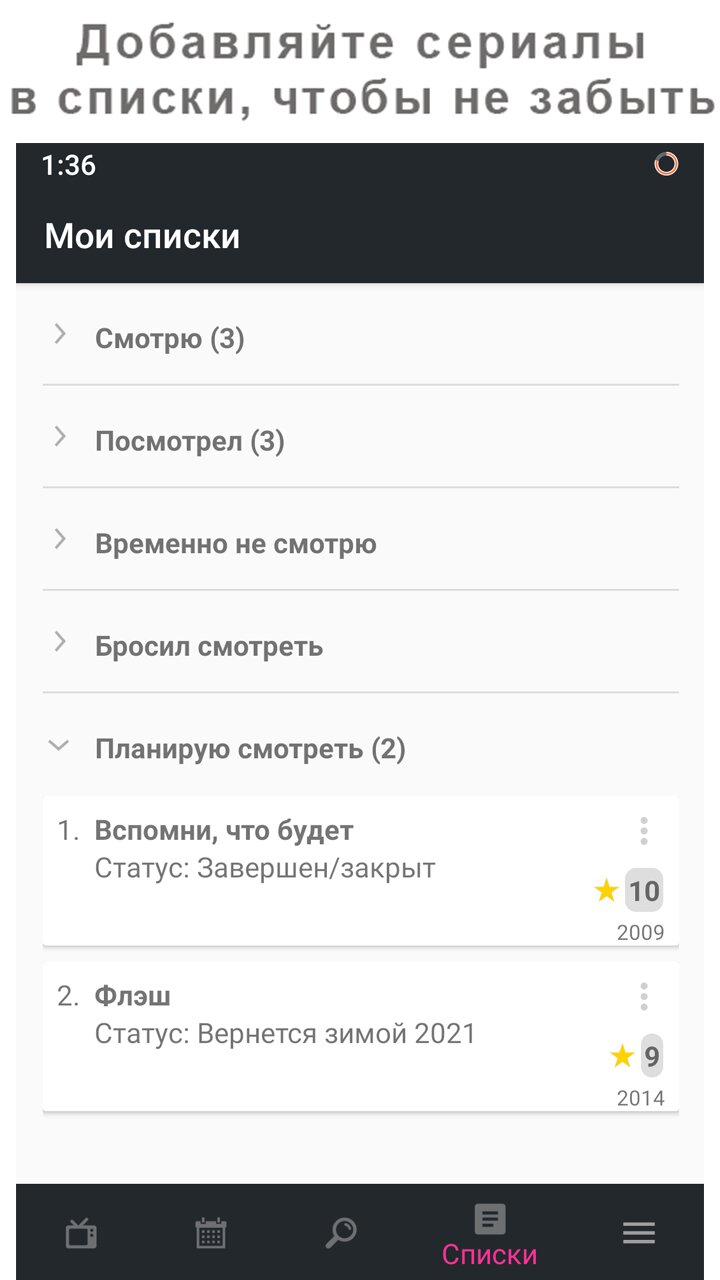Expand the Смотрю (3) list
Viewport: 720px width, 1280px height.
point(360,338)
